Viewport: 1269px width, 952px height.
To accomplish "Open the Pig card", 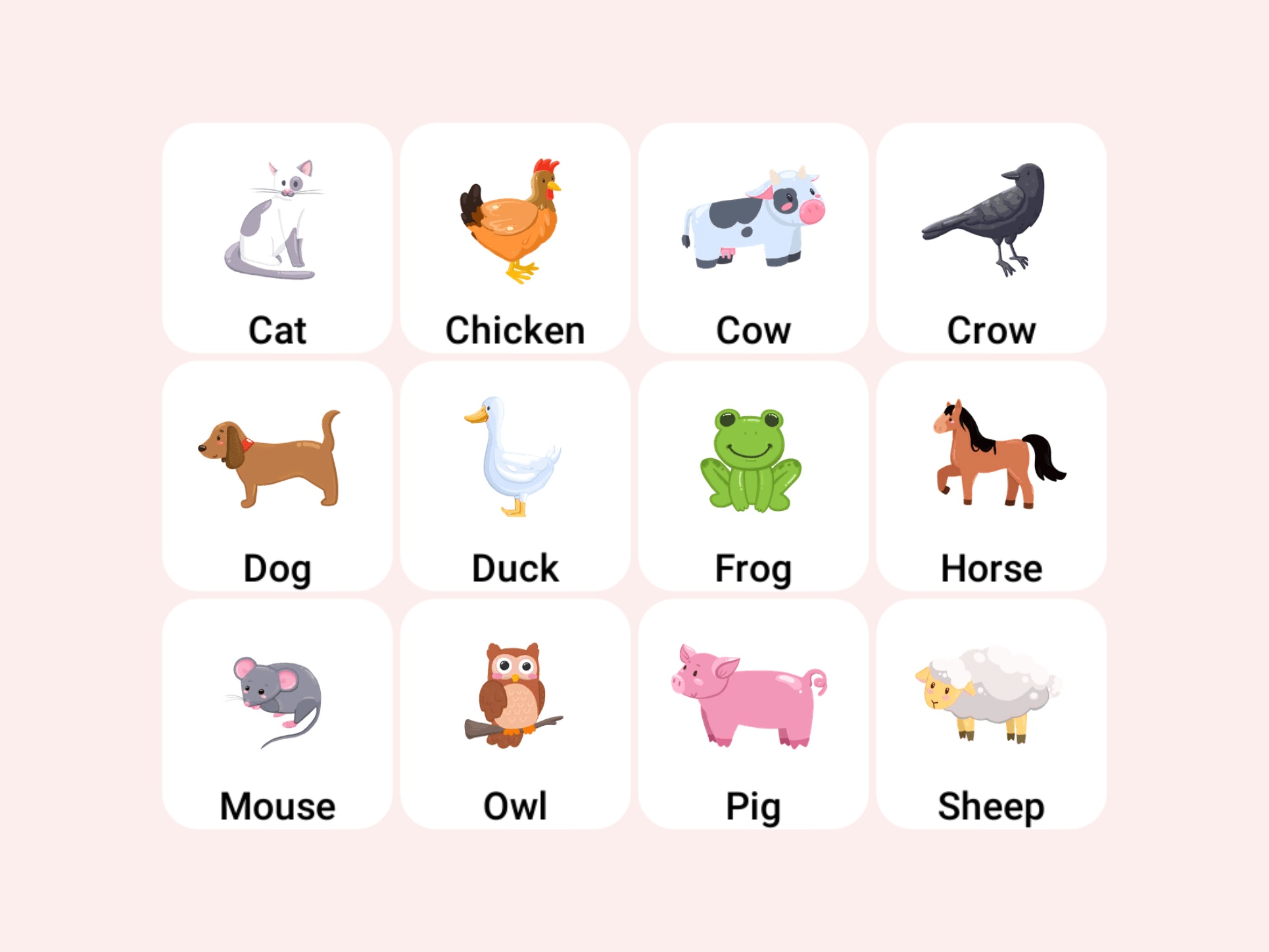I will (x=753, y=714).
